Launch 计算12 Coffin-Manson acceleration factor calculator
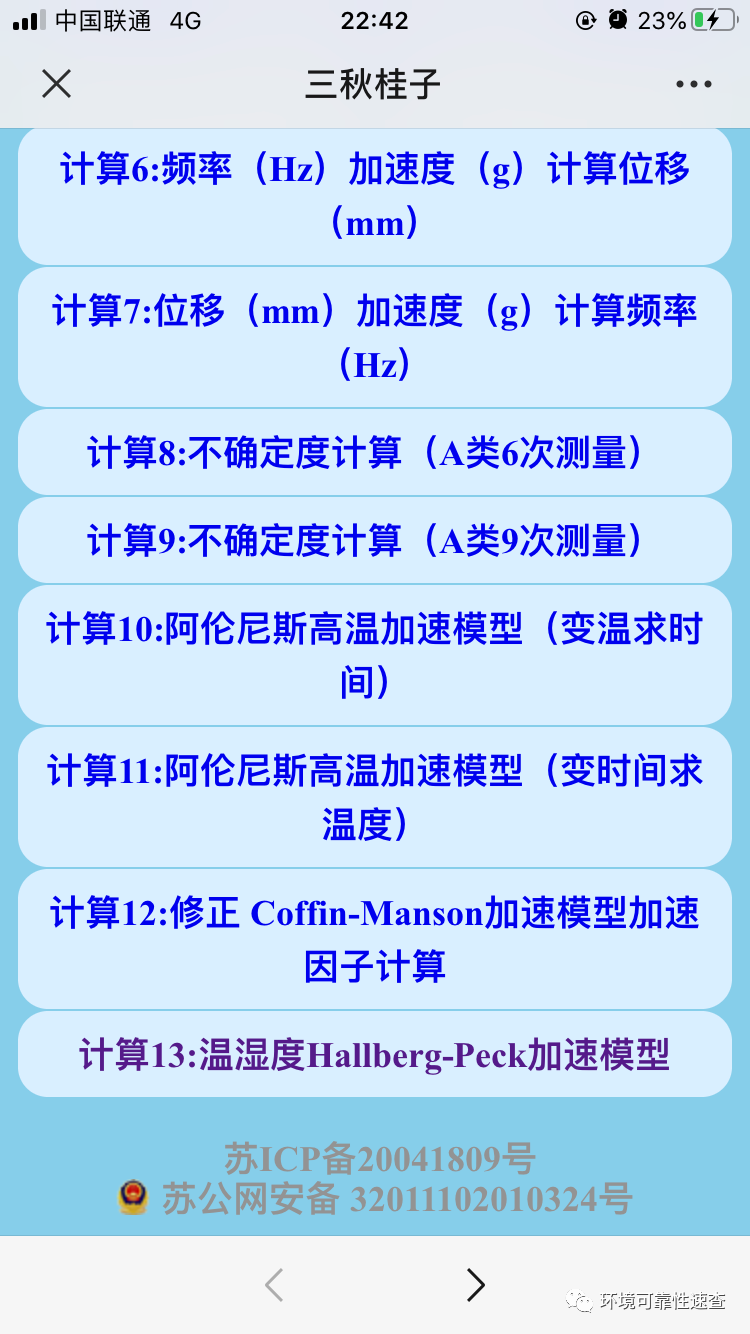Screen dimensions: 750x1334 [375, 940]
